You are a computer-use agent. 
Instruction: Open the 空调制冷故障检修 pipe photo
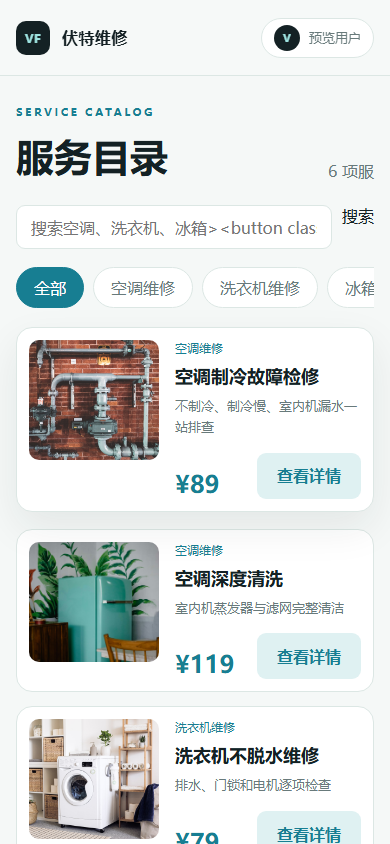94,400
